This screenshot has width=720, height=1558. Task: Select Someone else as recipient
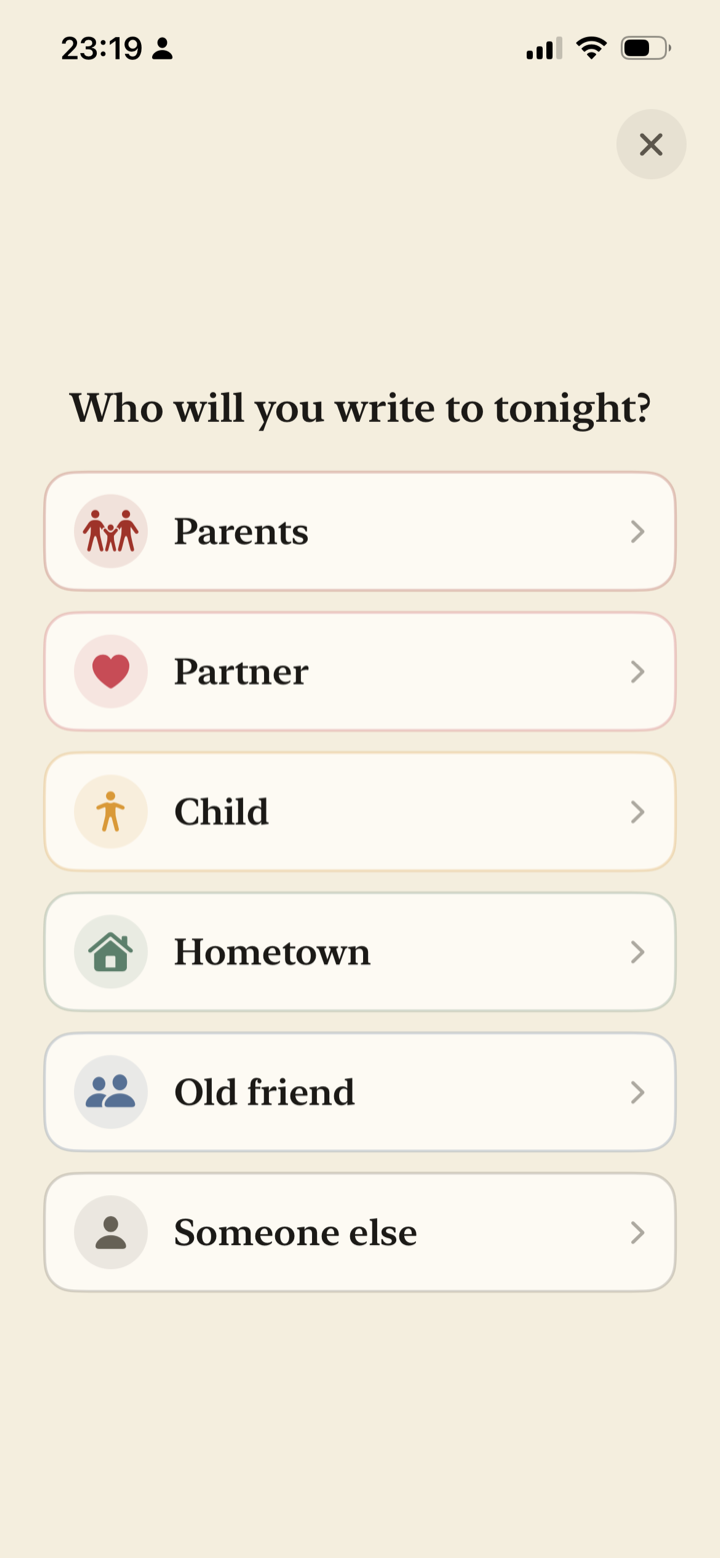coord(360,1231)
